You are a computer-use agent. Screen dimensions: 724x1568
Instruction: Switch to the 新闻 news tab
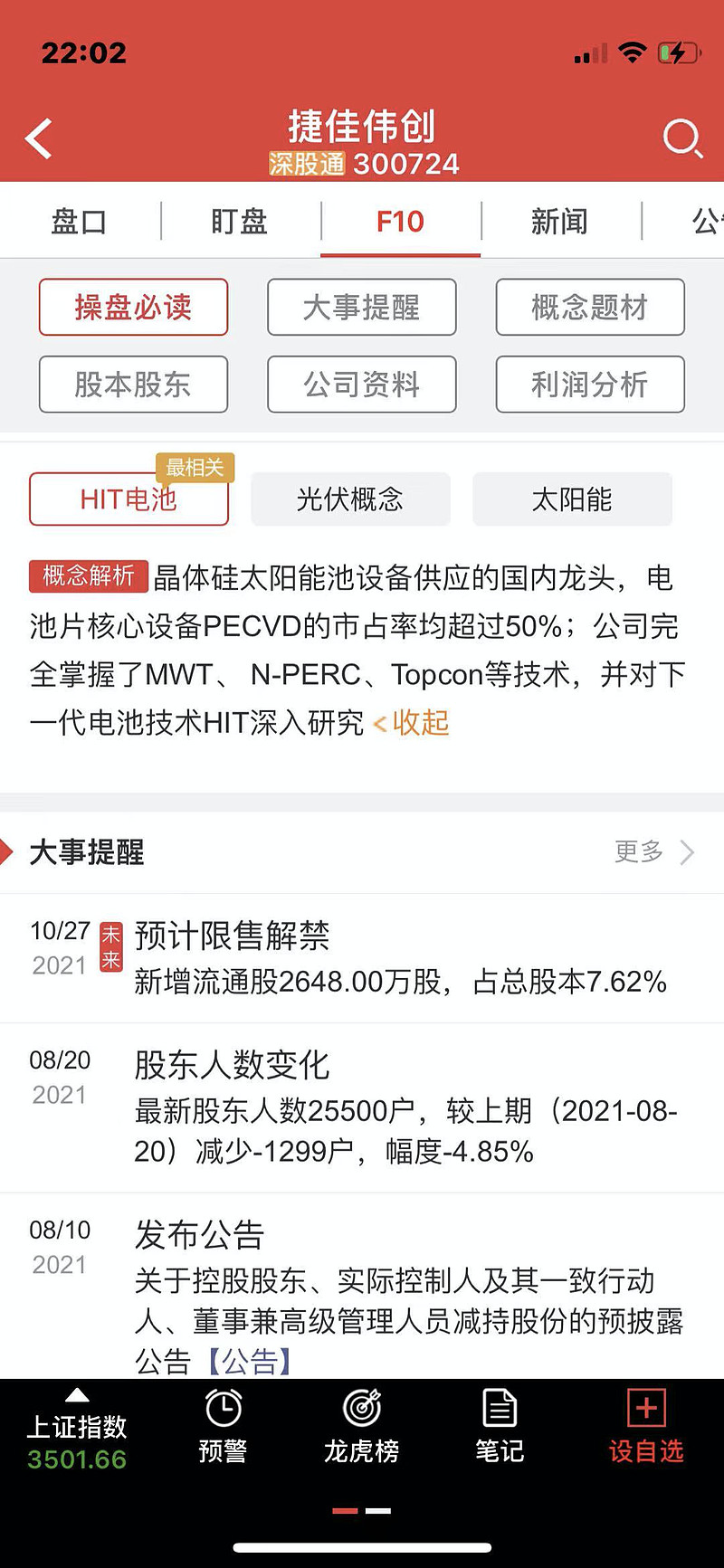(x=558, y=221)
